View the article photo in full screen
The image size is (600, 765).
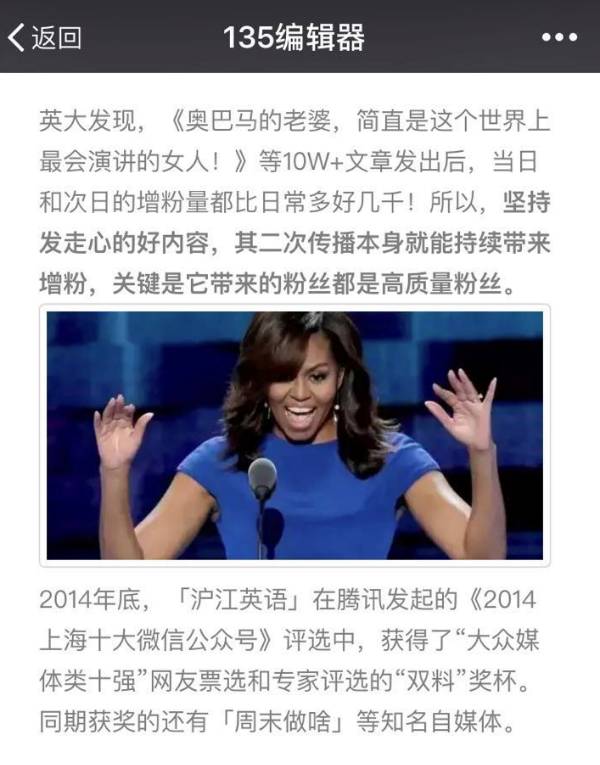pos(295,435)
